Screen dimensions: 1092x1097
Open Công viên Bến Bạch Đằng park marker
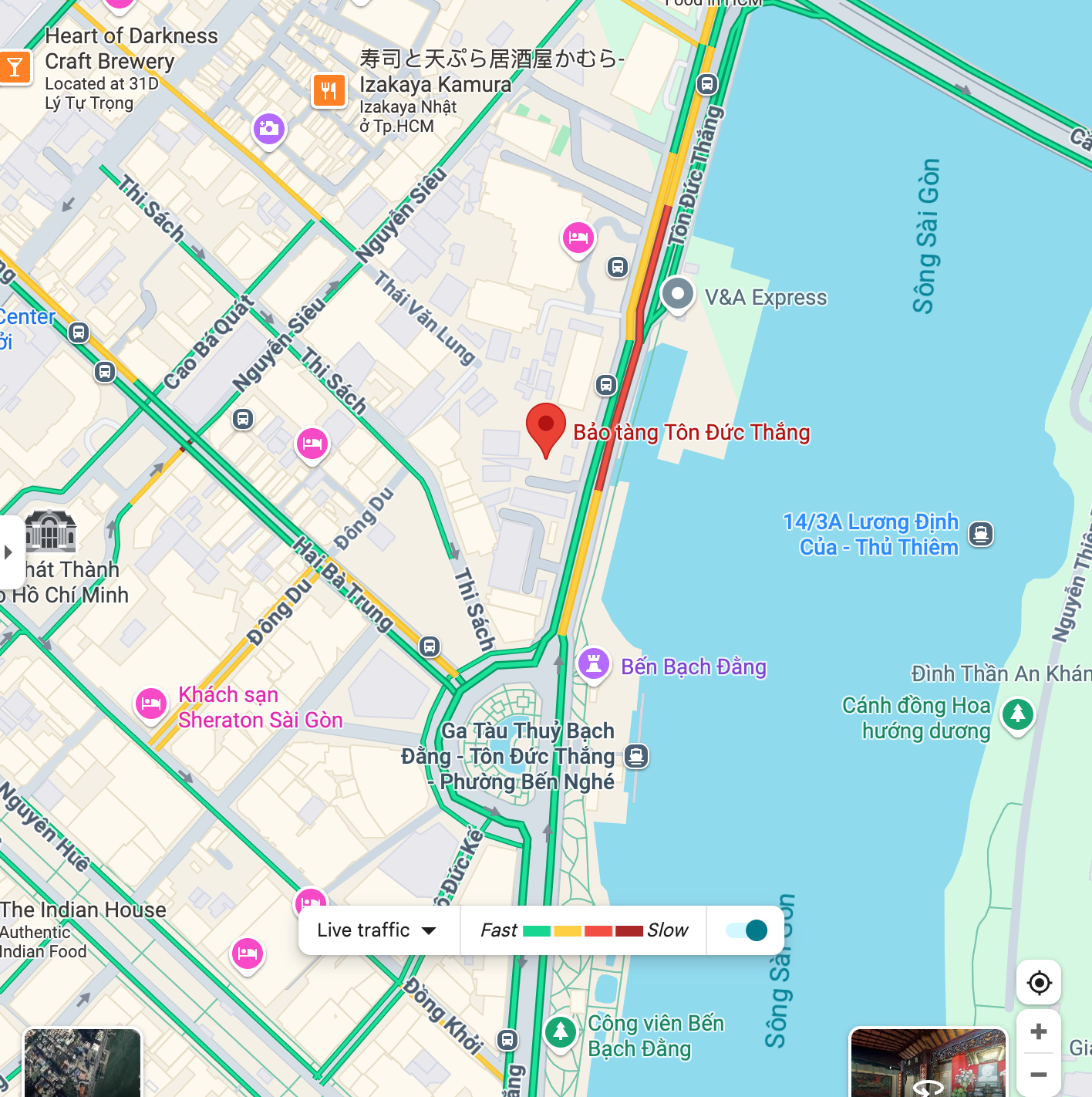(x=561, y=1031)
